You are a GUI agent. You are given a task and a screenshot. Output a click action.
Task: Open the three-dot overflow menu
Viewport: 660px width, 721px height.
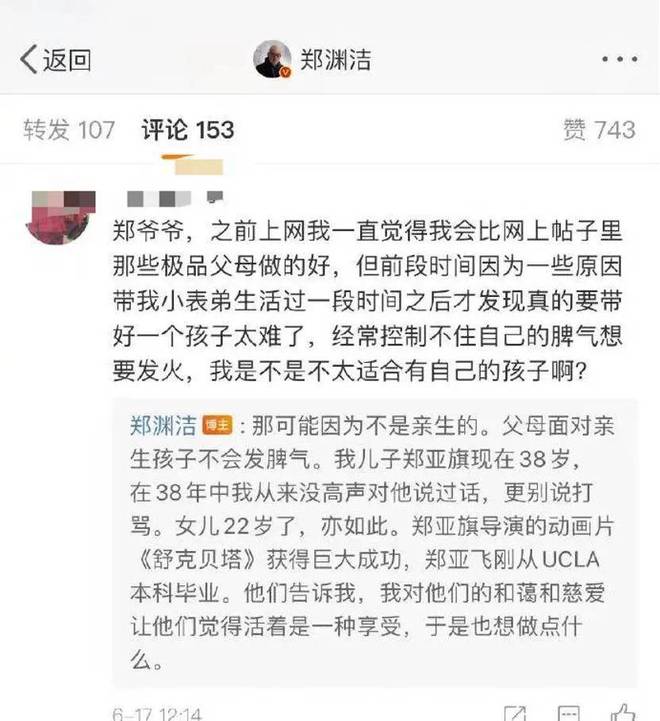tap(619, 59)
